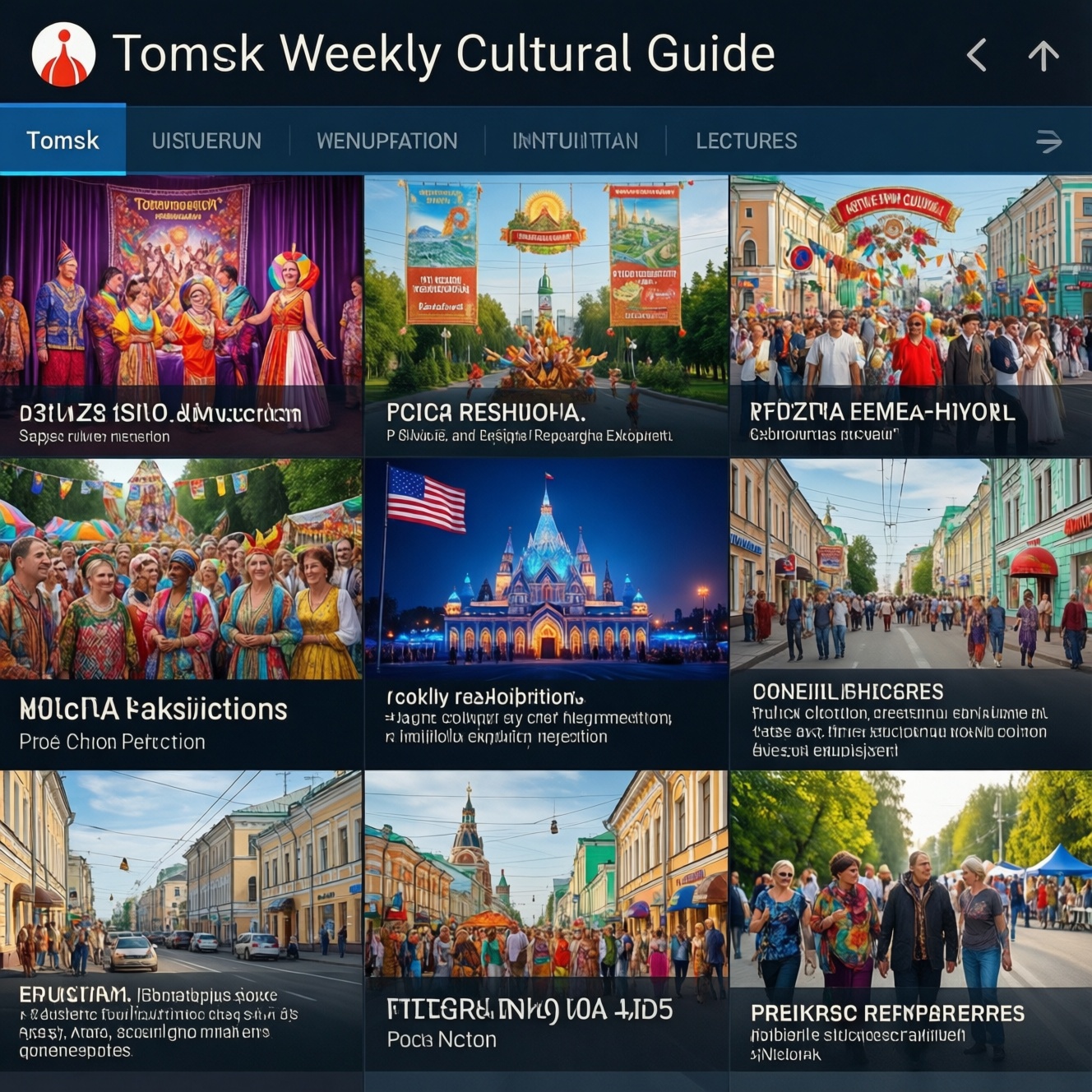1092x1092 pixels.
Task: Open the card captioned Poca Ncton
Action: point(546,919)
